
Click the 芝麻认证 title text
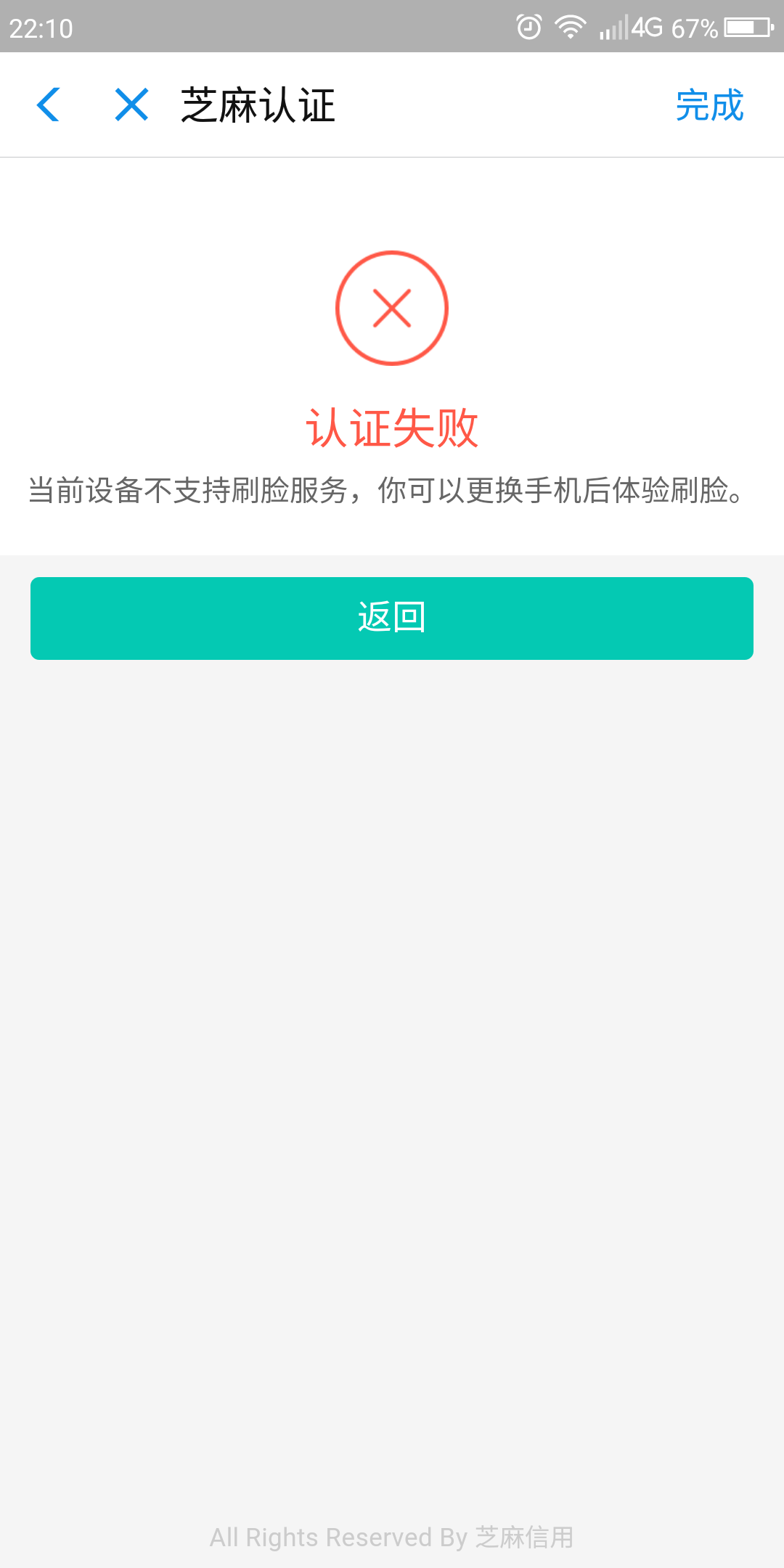point(258,105)
